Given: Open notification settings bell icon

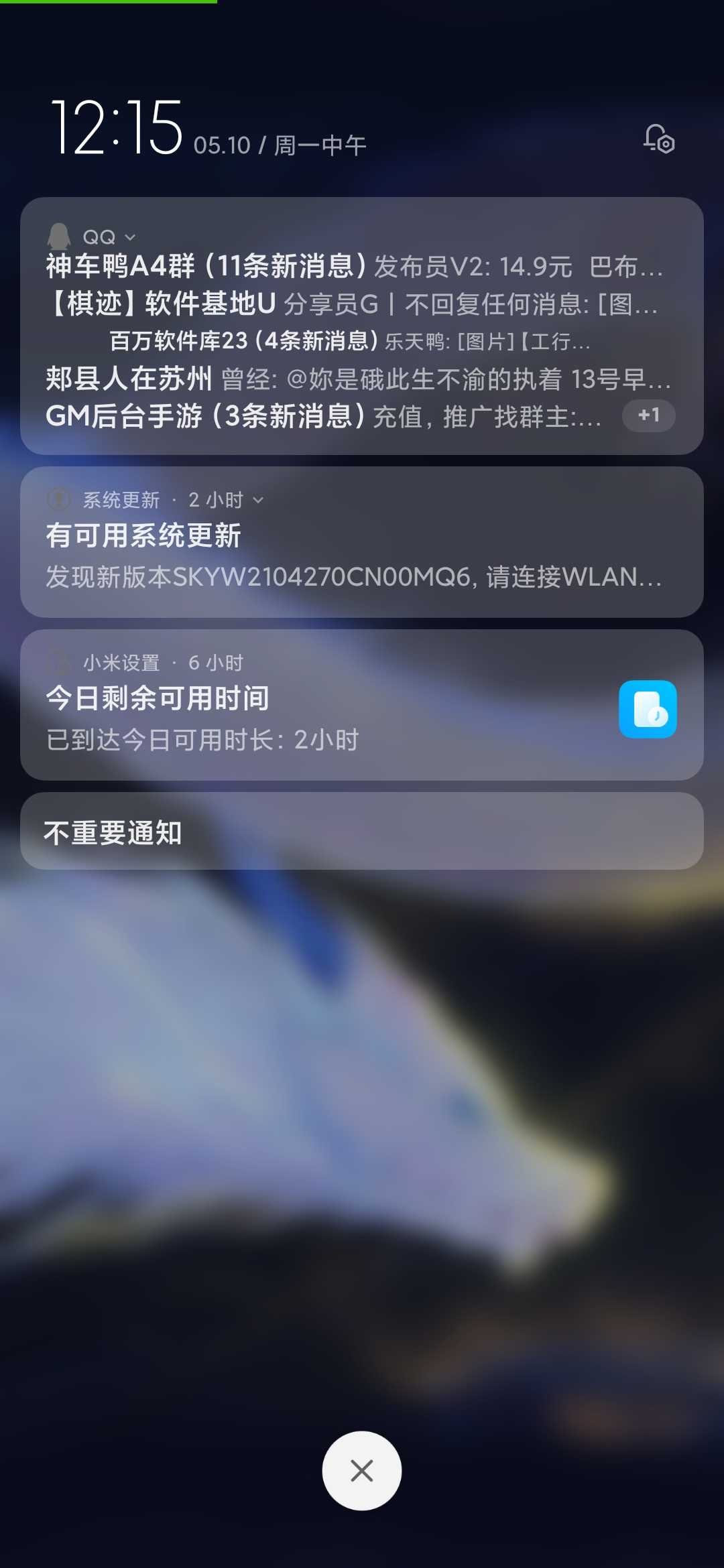Looking at the screenshot, I should pyautogui.click(x=659, y=139).
